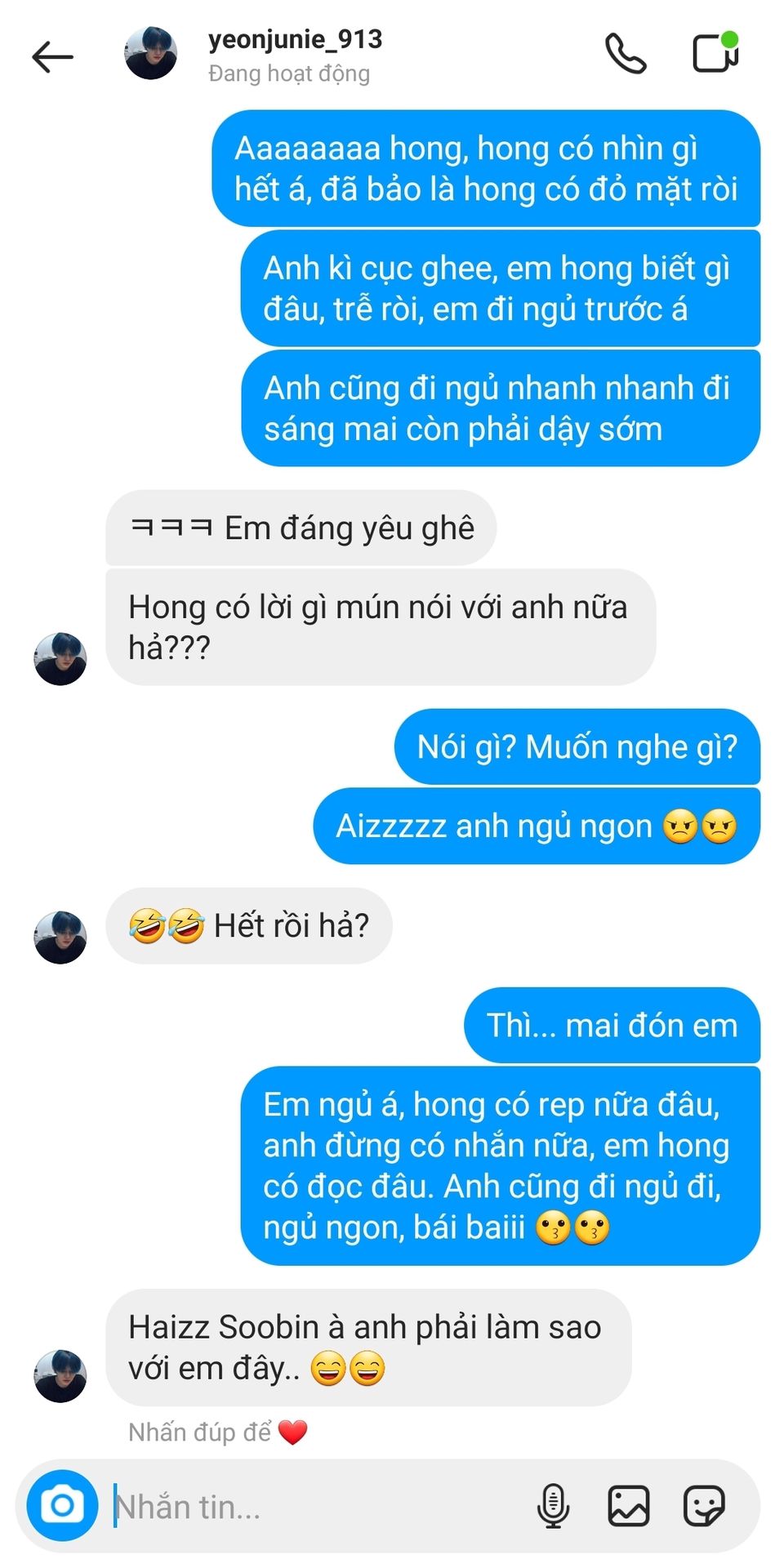This screenshot has height=1568, width=775.
Task: Tap the Nhắn tin message field
Action: tap(310, 1507)
